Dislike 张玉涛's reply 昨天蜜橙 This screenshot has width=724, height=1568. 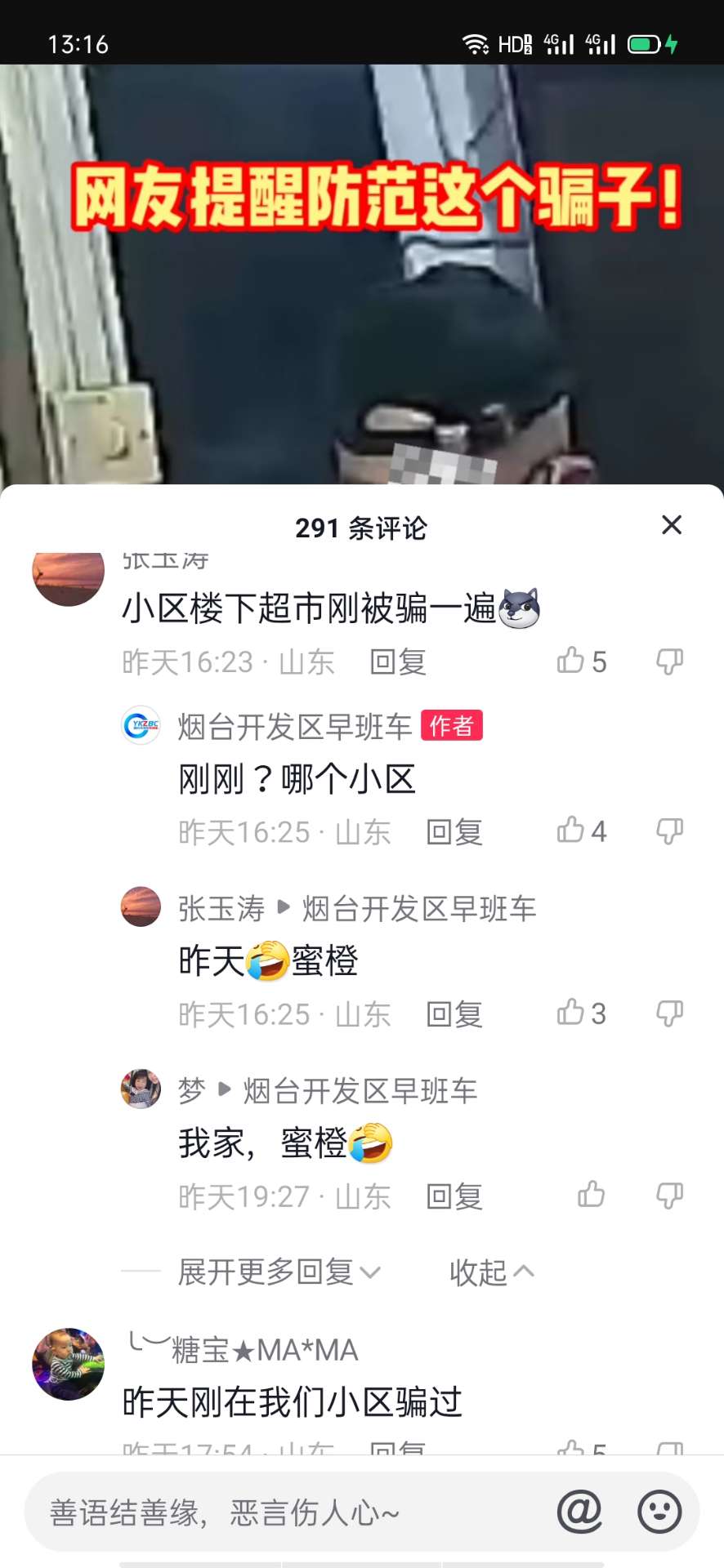(x=669, y=1013)
